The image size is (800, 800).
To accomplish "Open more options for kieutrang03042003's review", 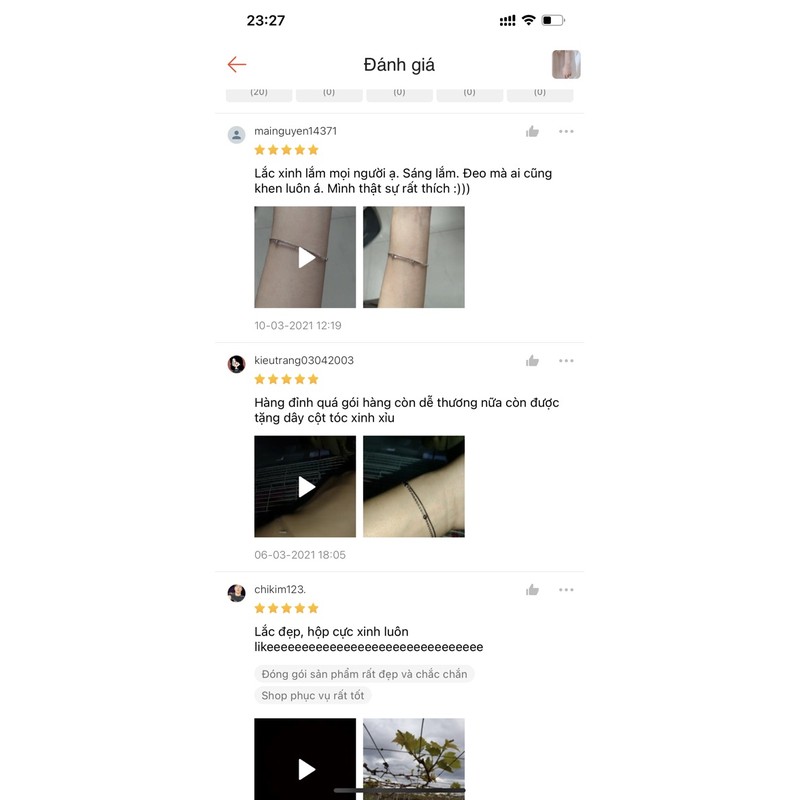I will tap(566, 361).
